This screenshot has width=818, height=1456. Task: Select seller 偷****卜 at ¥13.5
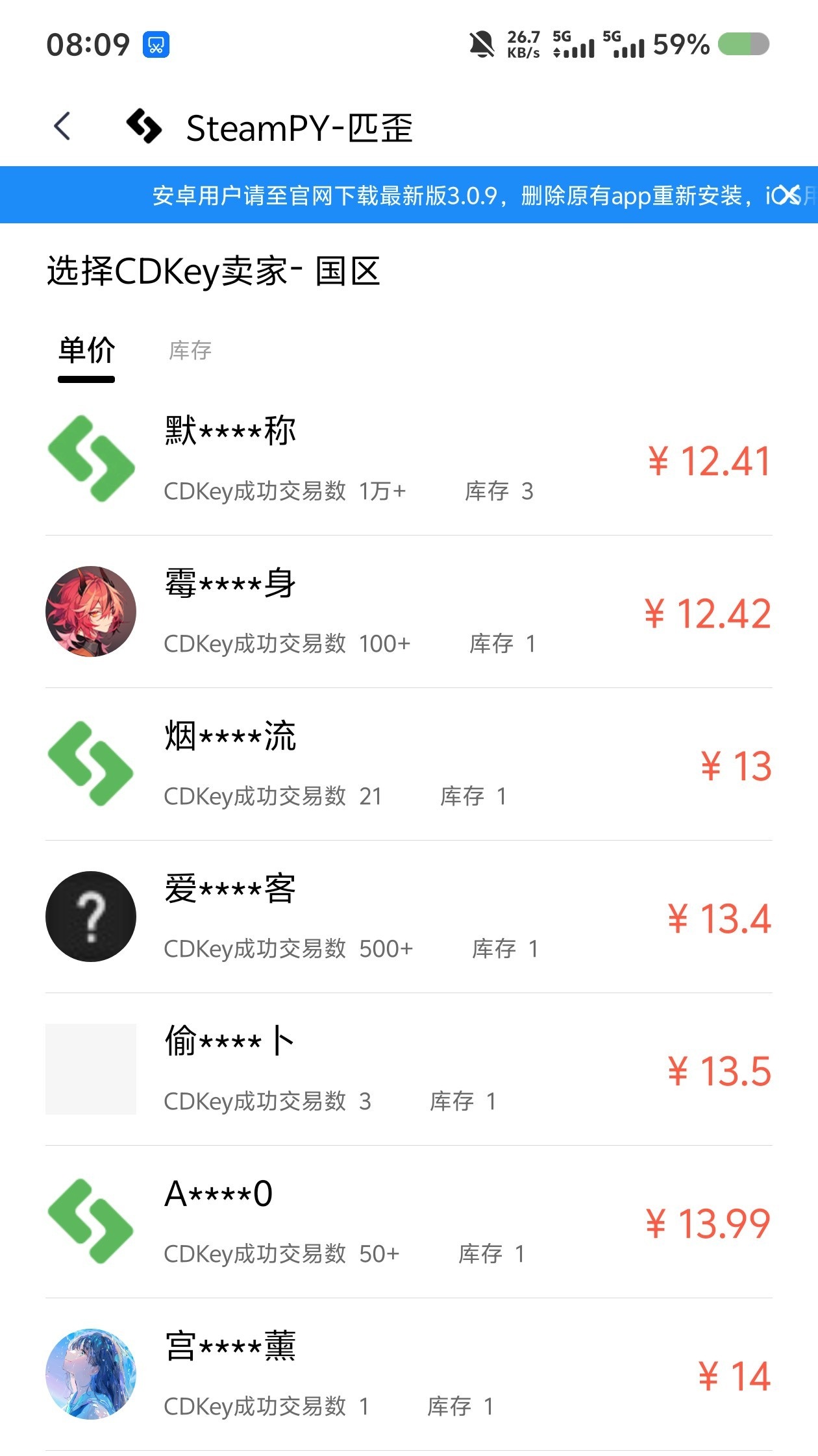click(409, 1070)
